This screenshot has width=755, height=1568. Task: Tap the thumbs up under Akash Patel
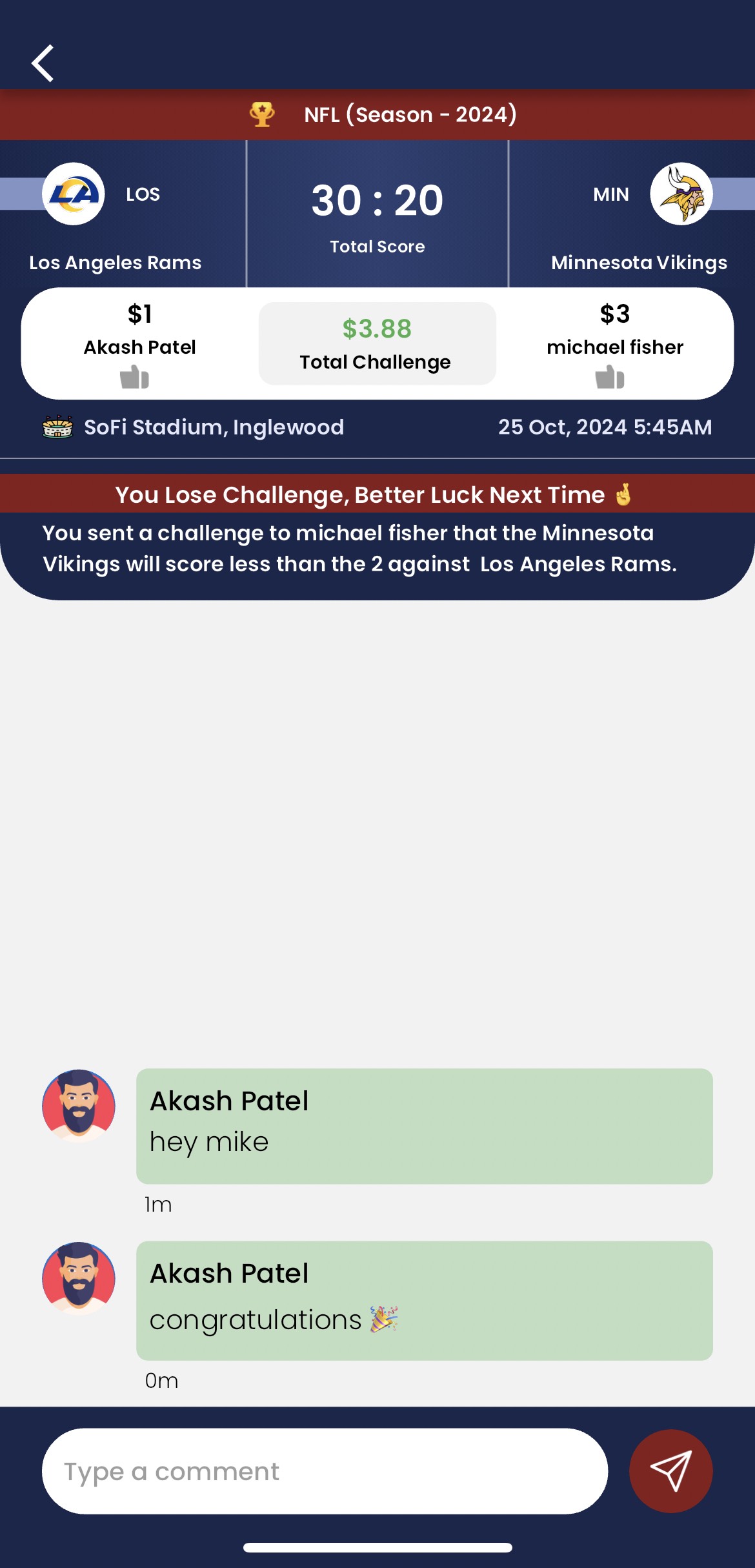click(134, 377)
